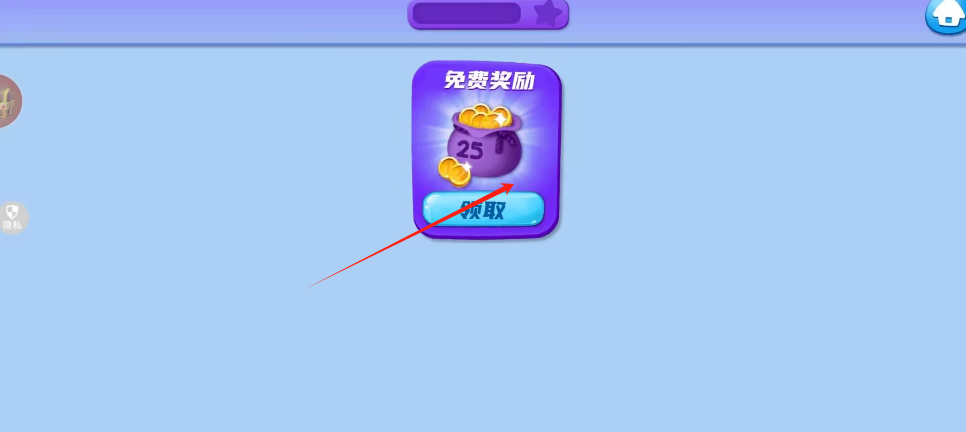Open the round avatar icon
Image resolution: width=966 pixels, height=432 pixels.
tap(8, 100)
